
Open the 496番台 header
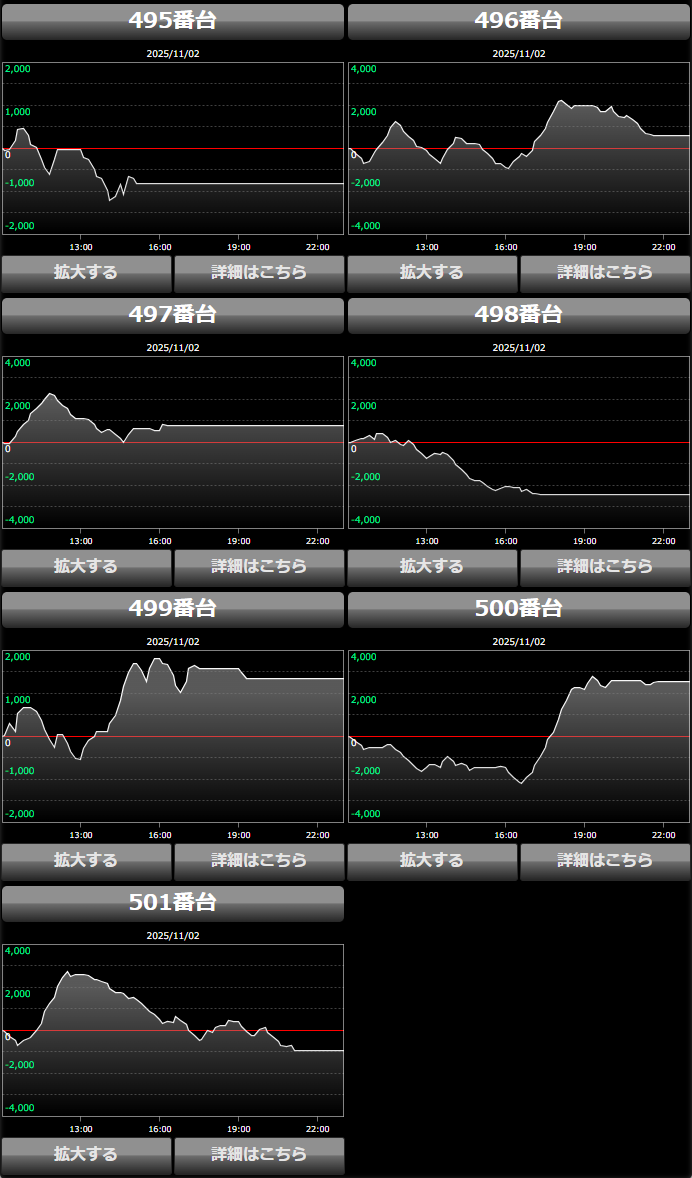[519, 21]
